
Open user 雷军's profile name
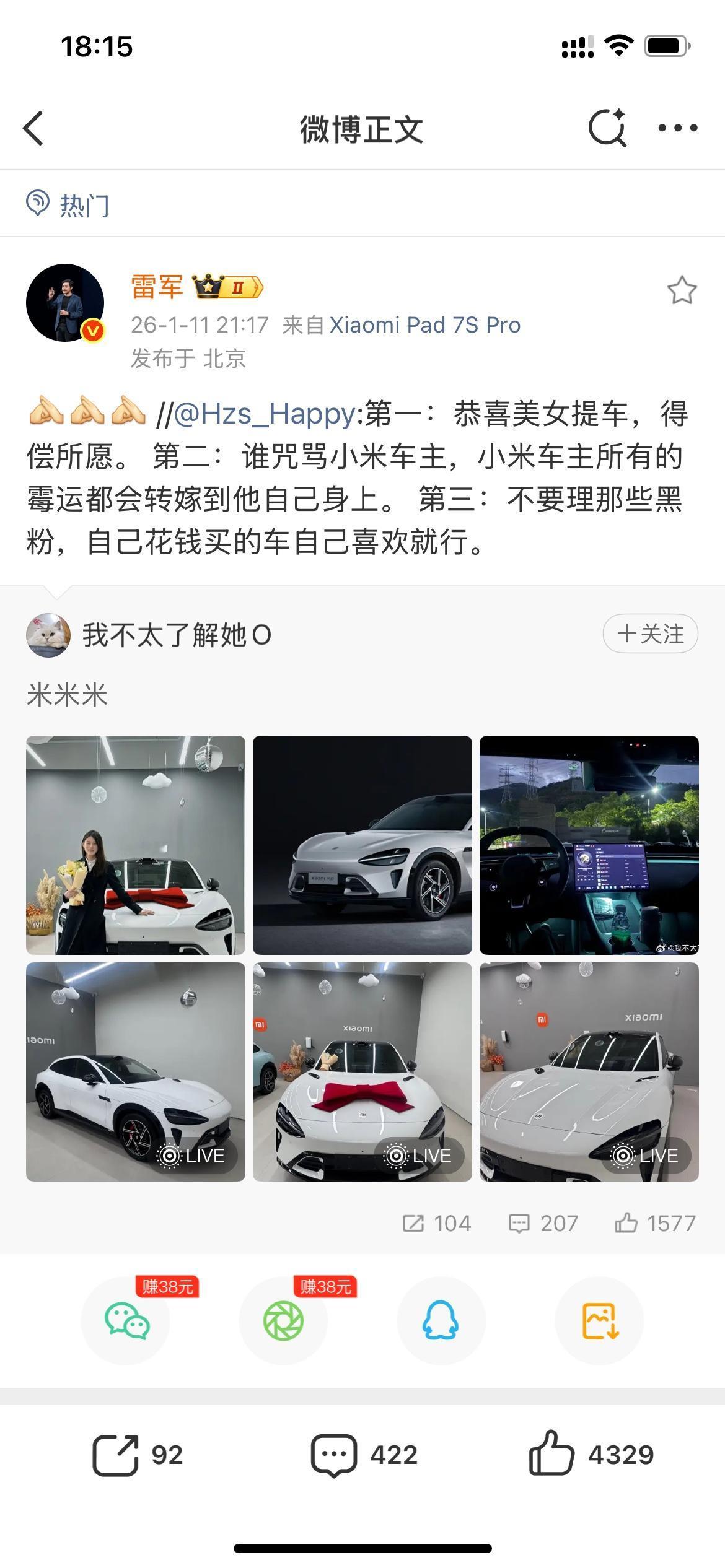coord(156,286)
